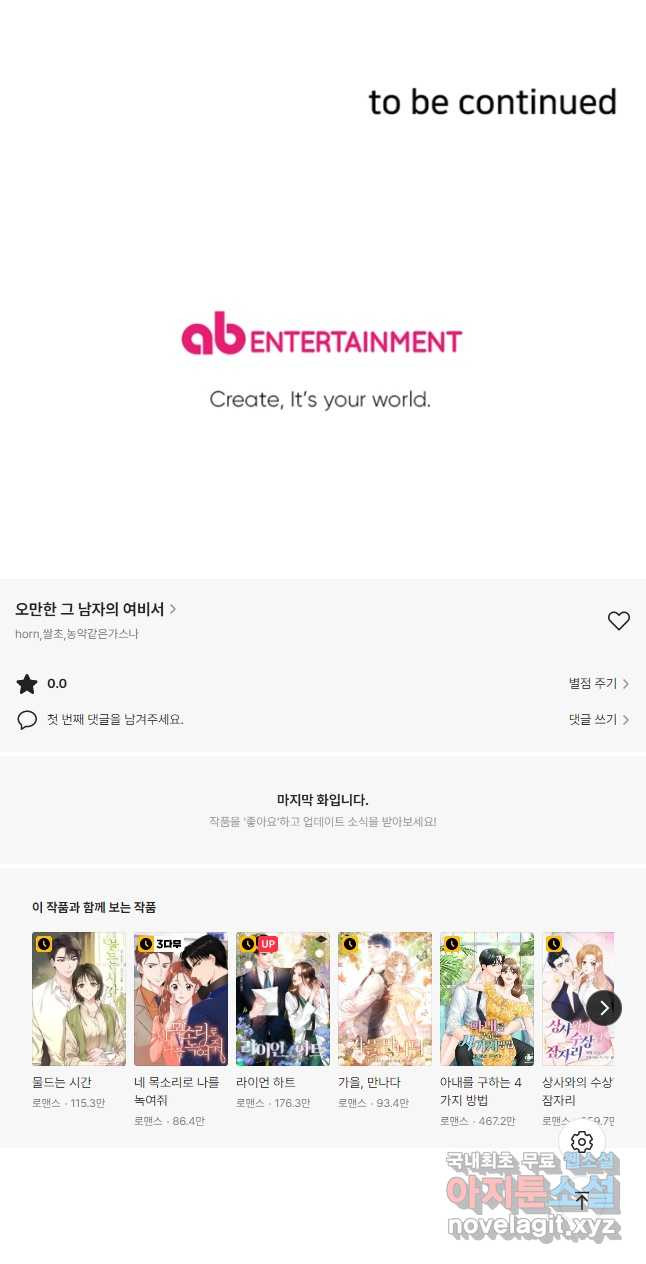Open 아내를 구하는 4가지 방법 webtoon
Screen dimensions: 646x1264
pyautogui.click(x=487, y=999)
